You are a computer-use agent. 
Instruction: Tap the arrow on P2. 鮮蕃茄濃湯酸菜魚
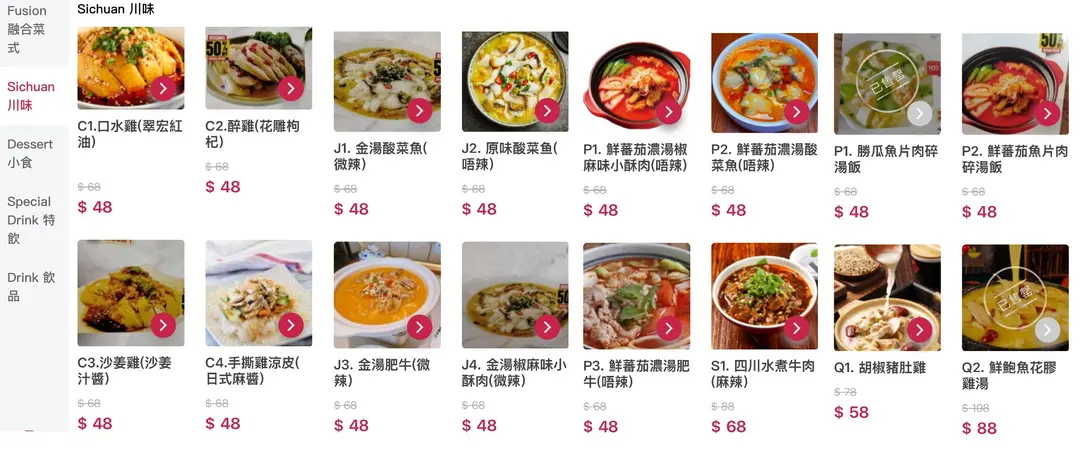point(797,112)
